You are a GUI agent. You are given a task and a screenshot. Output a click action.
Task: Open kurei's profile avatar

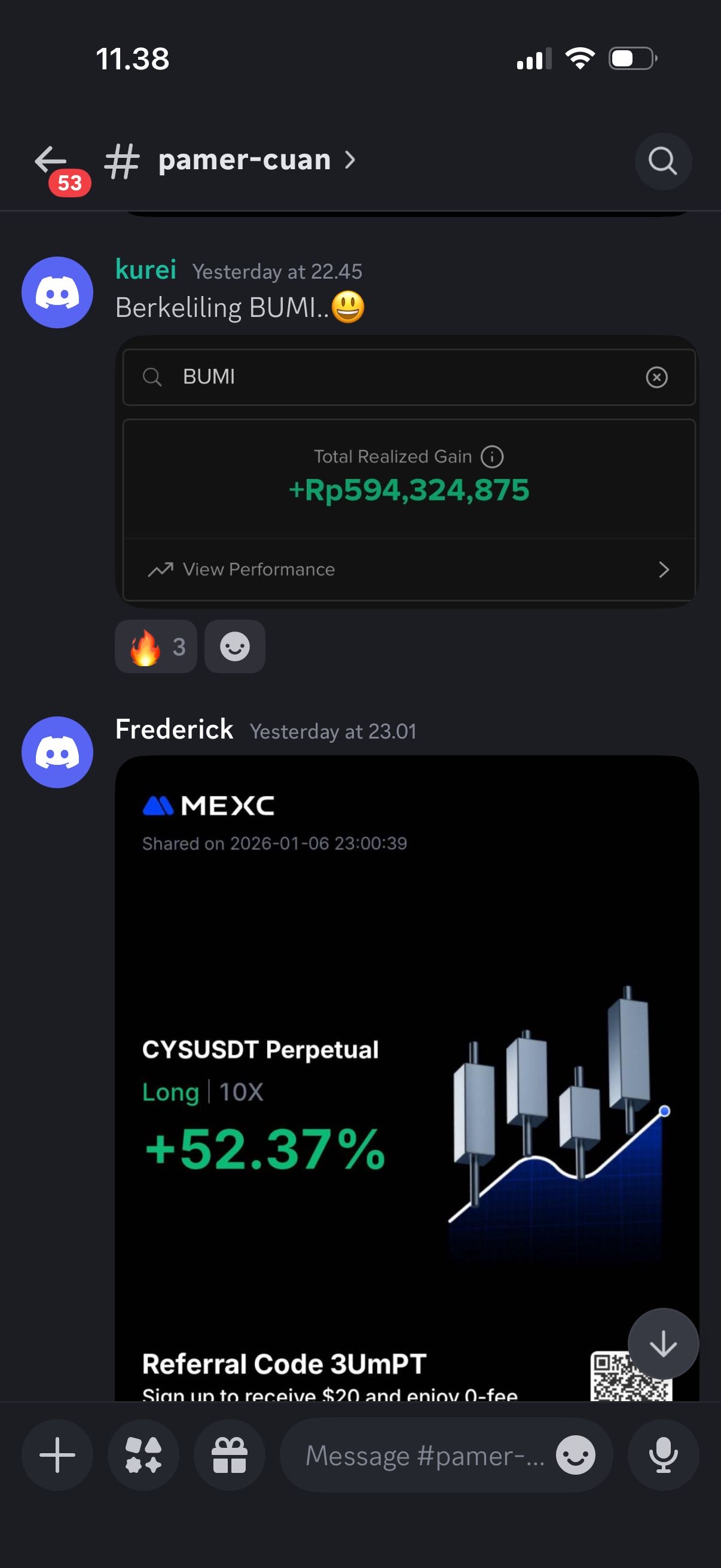(57, 292)
